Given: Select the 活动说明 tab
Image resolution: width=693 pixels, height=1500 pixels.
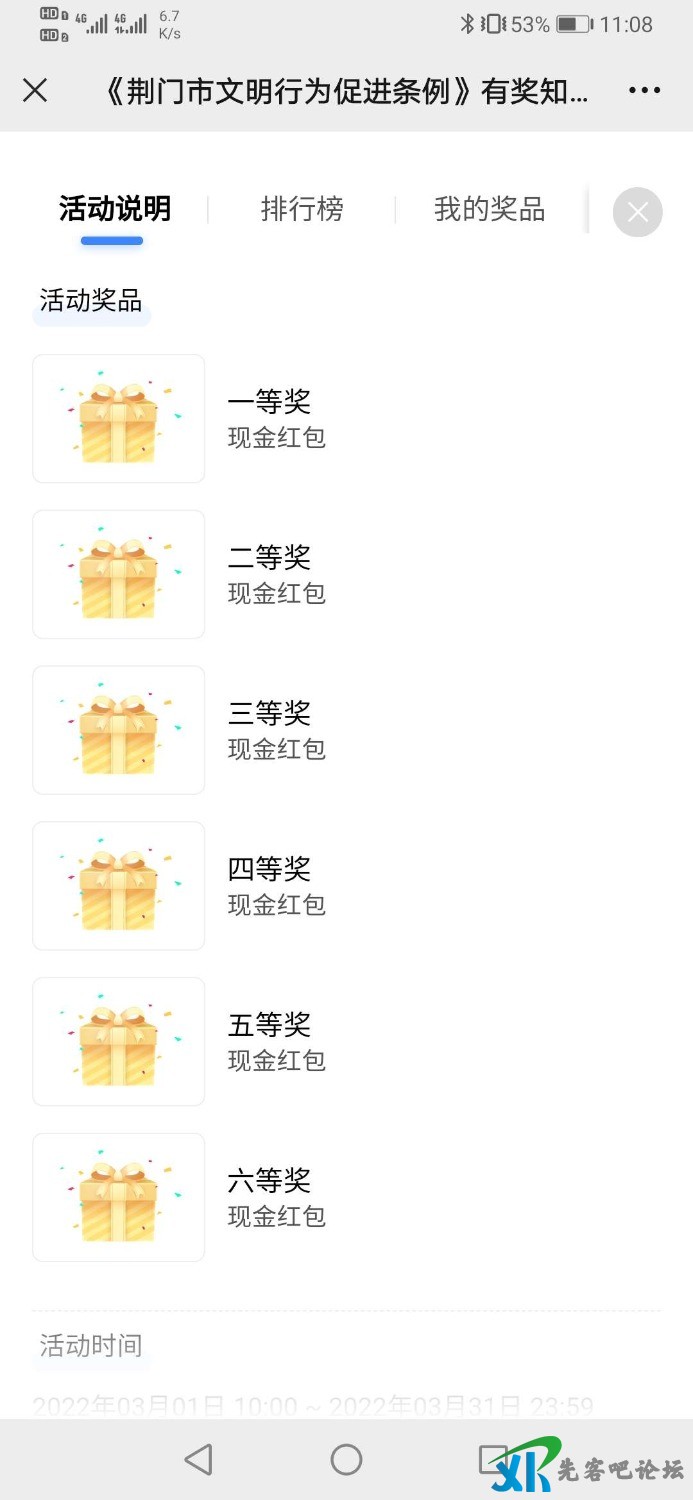Looking at the screenshot, I should 114,209.
